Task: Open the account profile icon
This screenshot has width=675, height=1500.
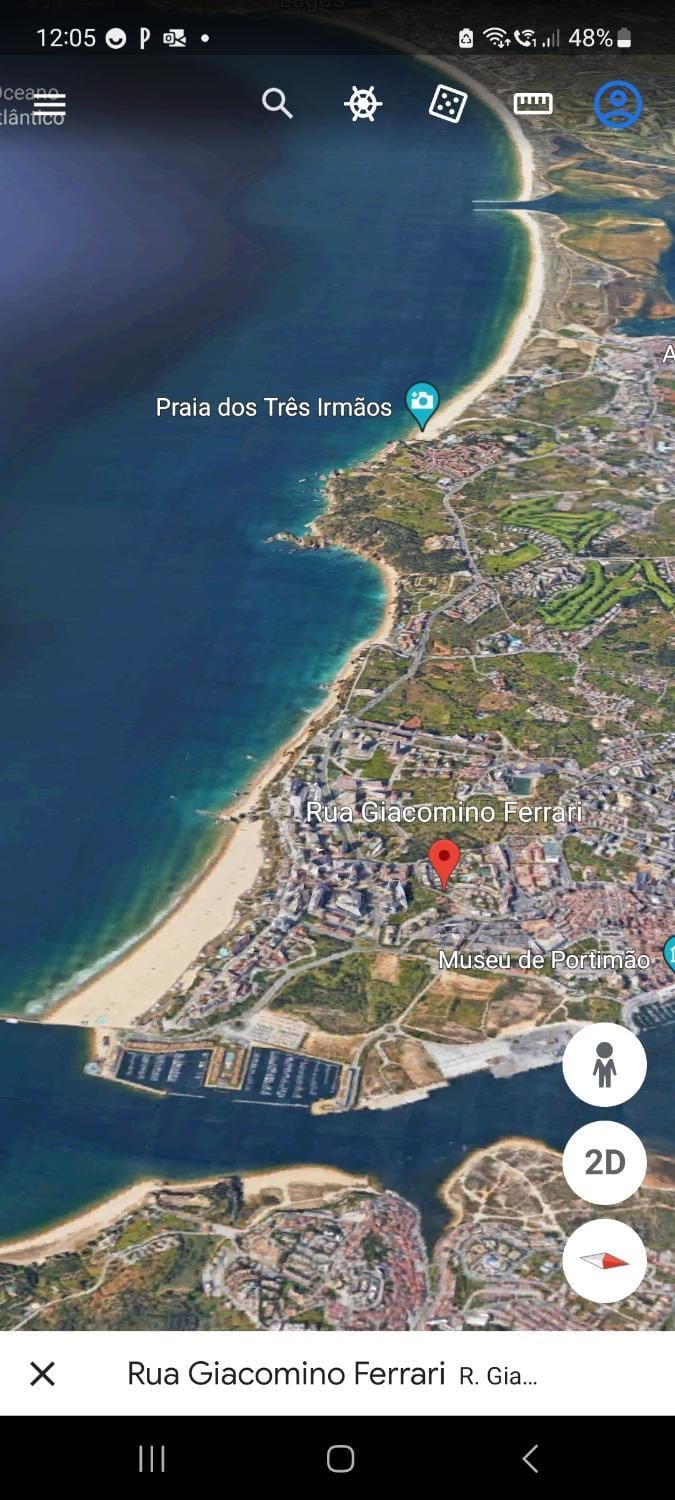Action: [618, 104]
